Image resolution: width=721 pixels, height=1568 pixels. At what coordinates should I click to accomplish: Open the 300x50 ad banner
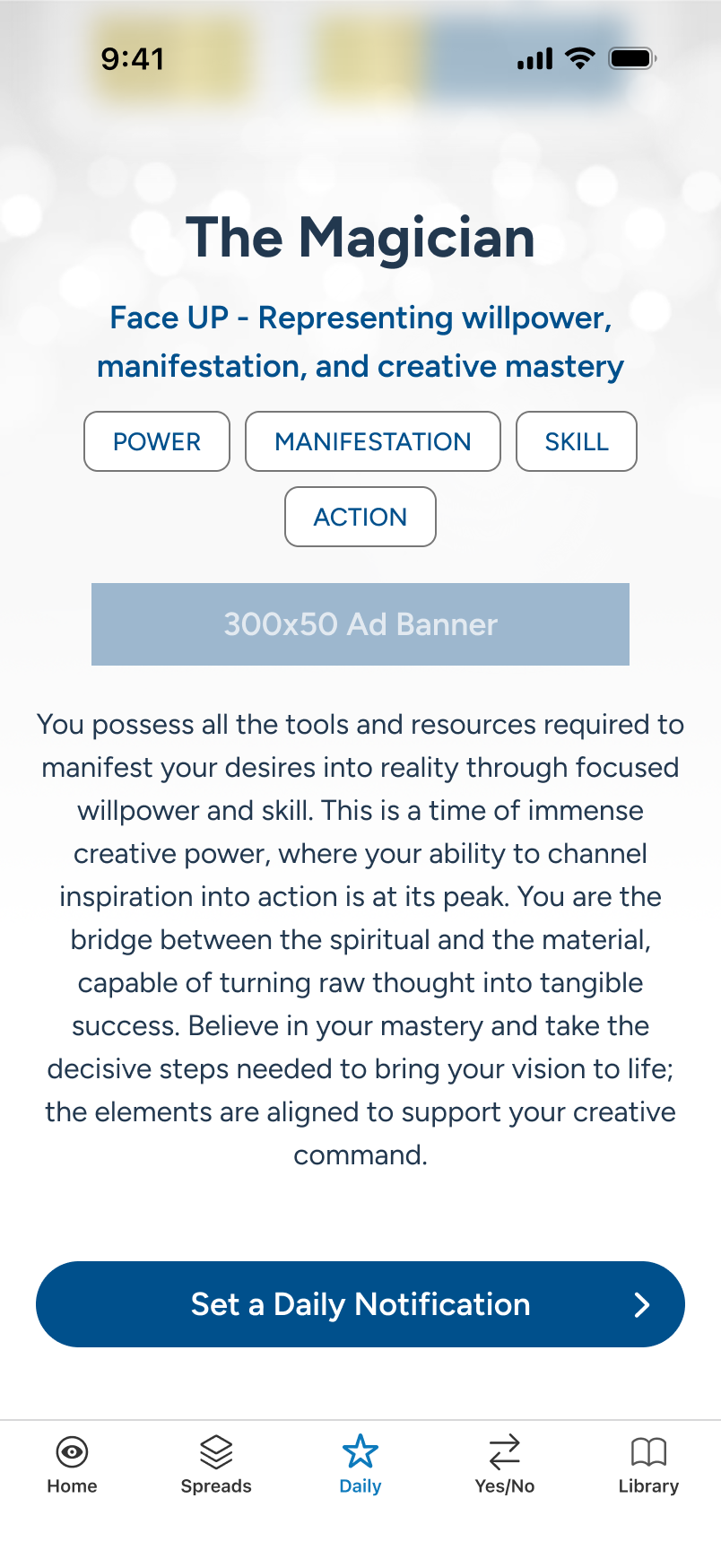click(360, 624)
